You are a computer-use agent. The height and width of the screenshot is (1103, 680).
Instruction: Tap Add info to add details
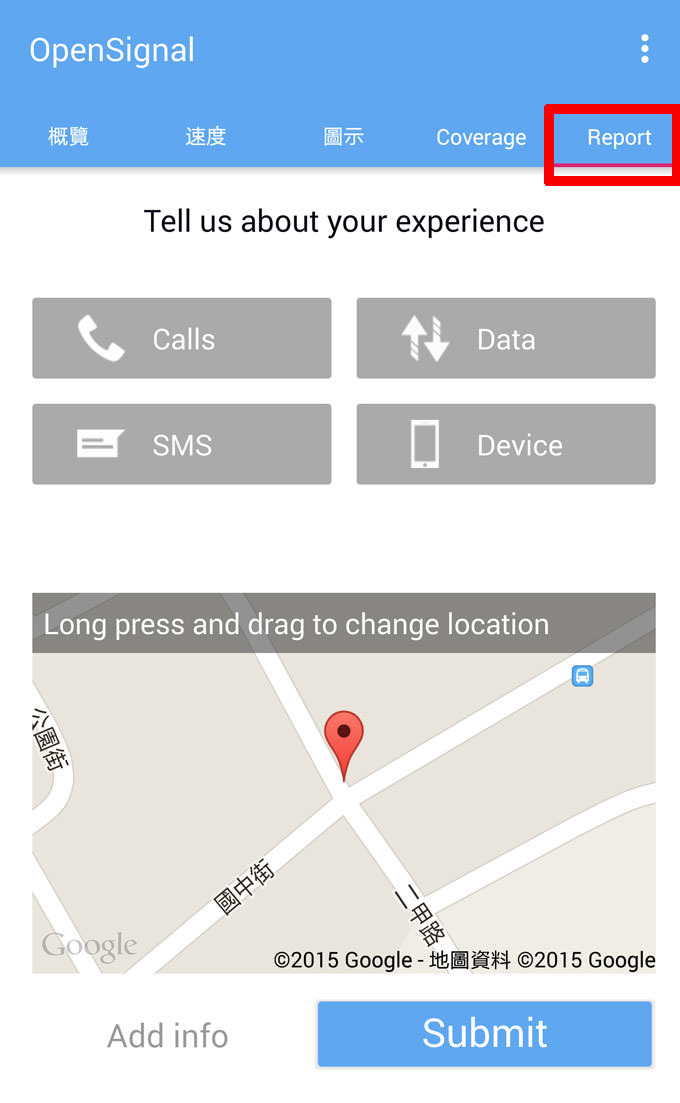[x=168, y=1036]
